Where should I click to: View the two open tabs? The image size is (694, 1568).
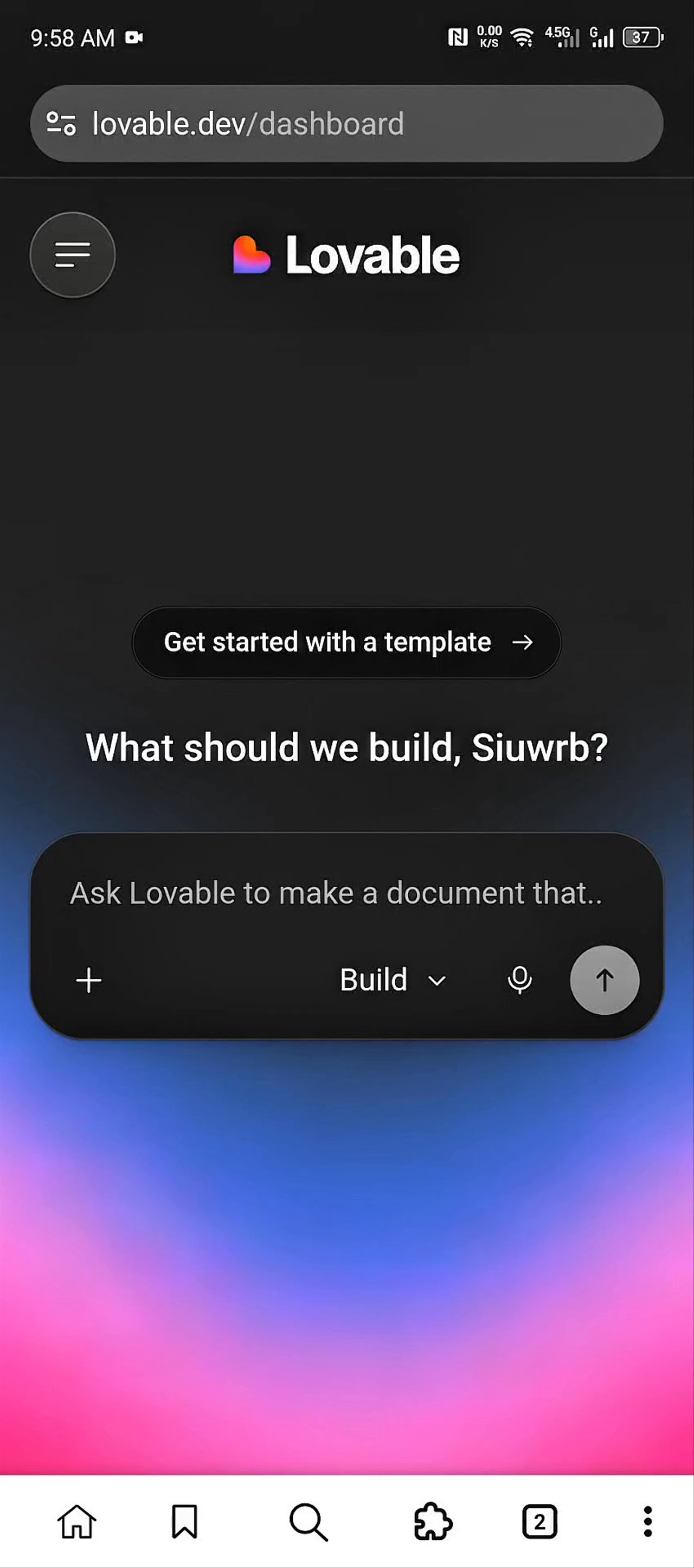(x=539, y=1522)
